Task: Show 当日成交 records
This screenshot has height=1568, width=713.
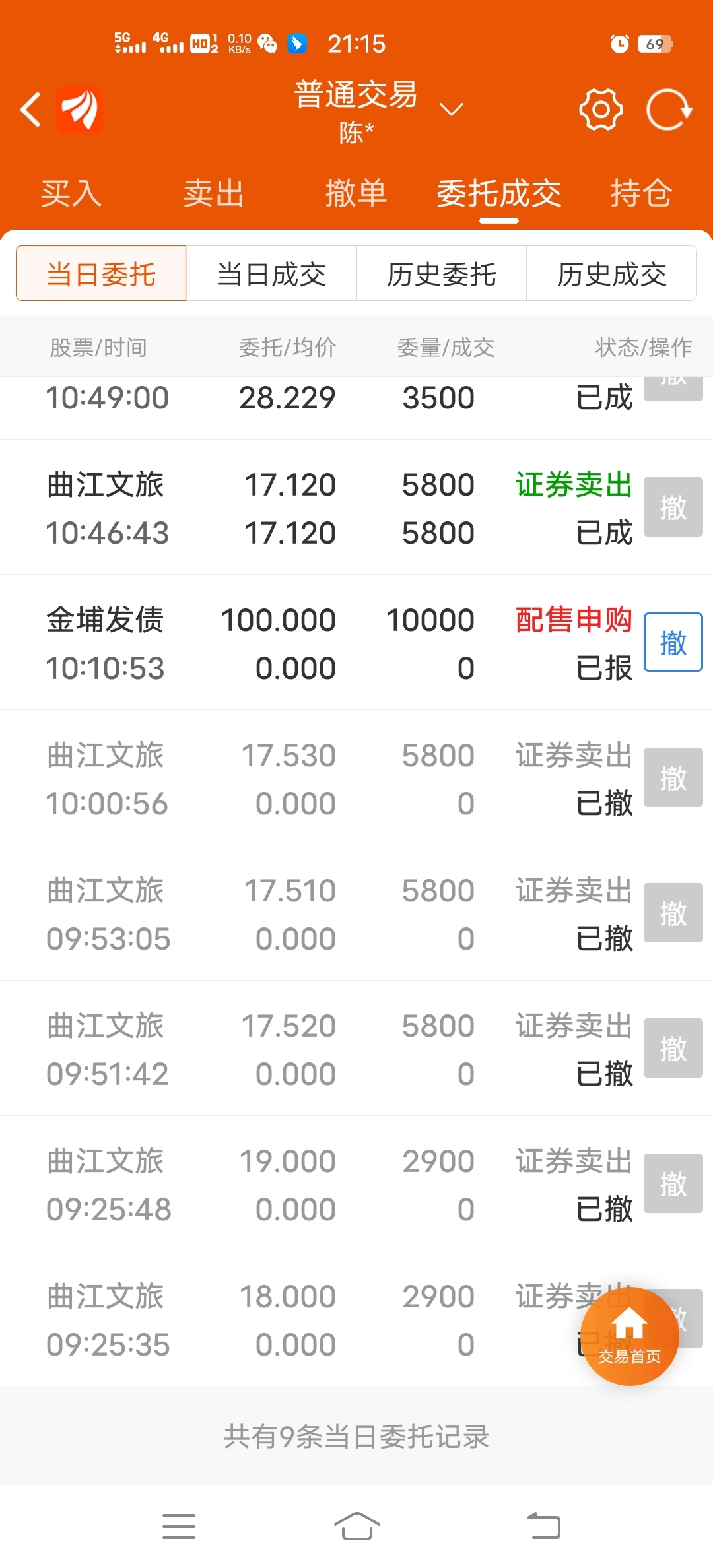Action: point(271,273)
